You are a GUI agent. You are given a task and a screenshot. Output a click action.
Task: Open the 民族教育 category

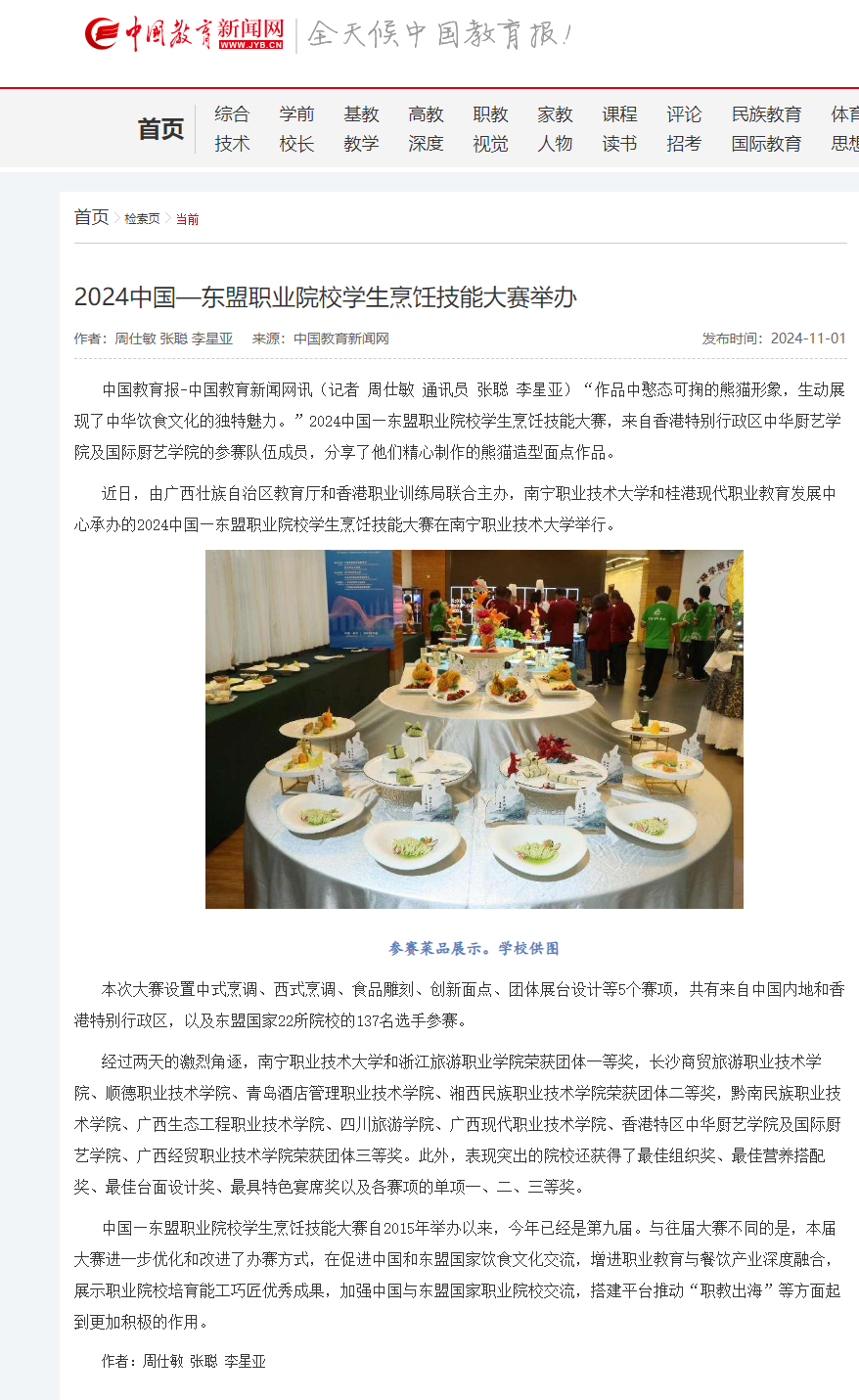pos(766,114)
